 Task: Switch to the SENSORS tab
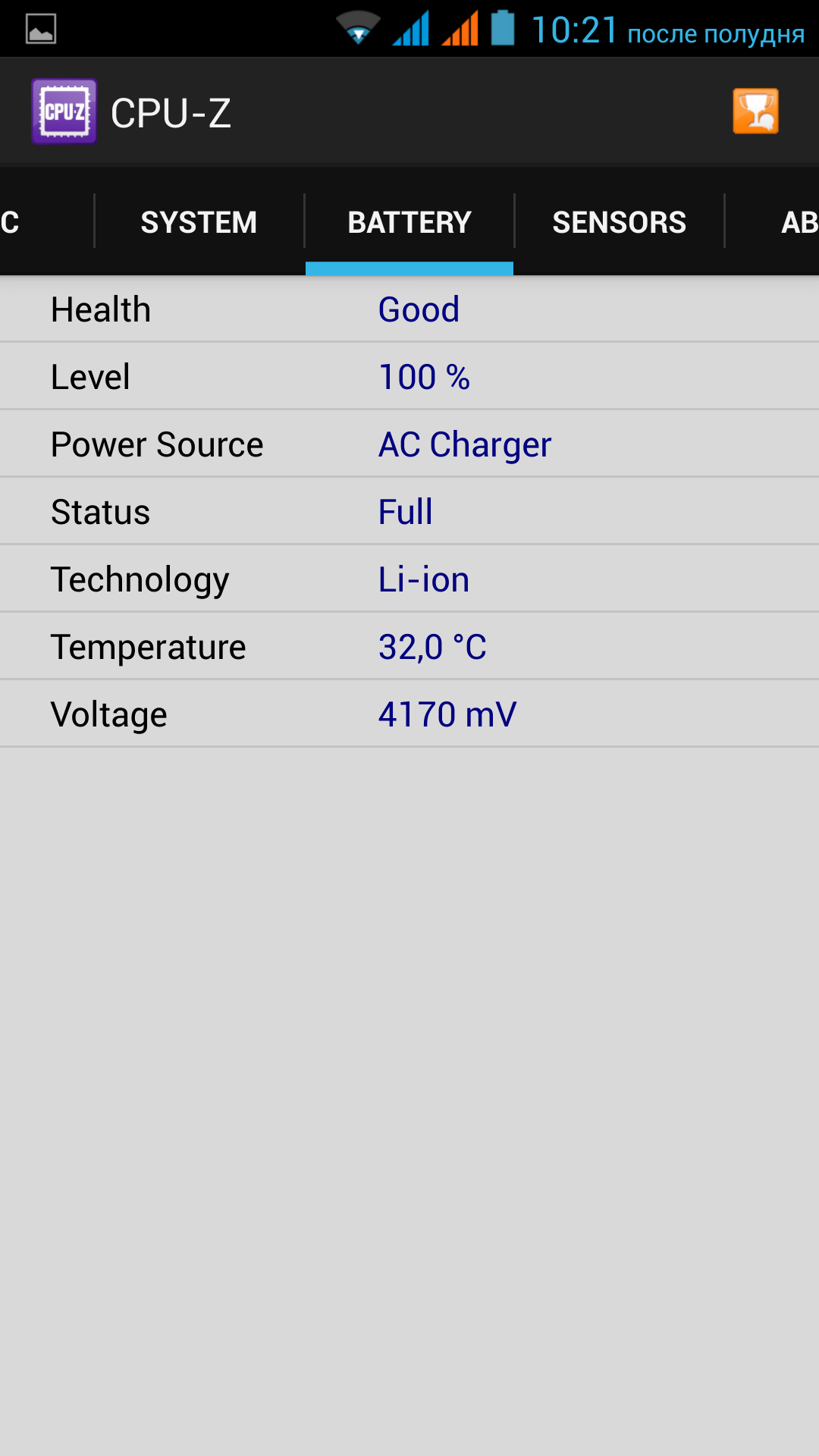pyautogui.click(x=619, y=222)
